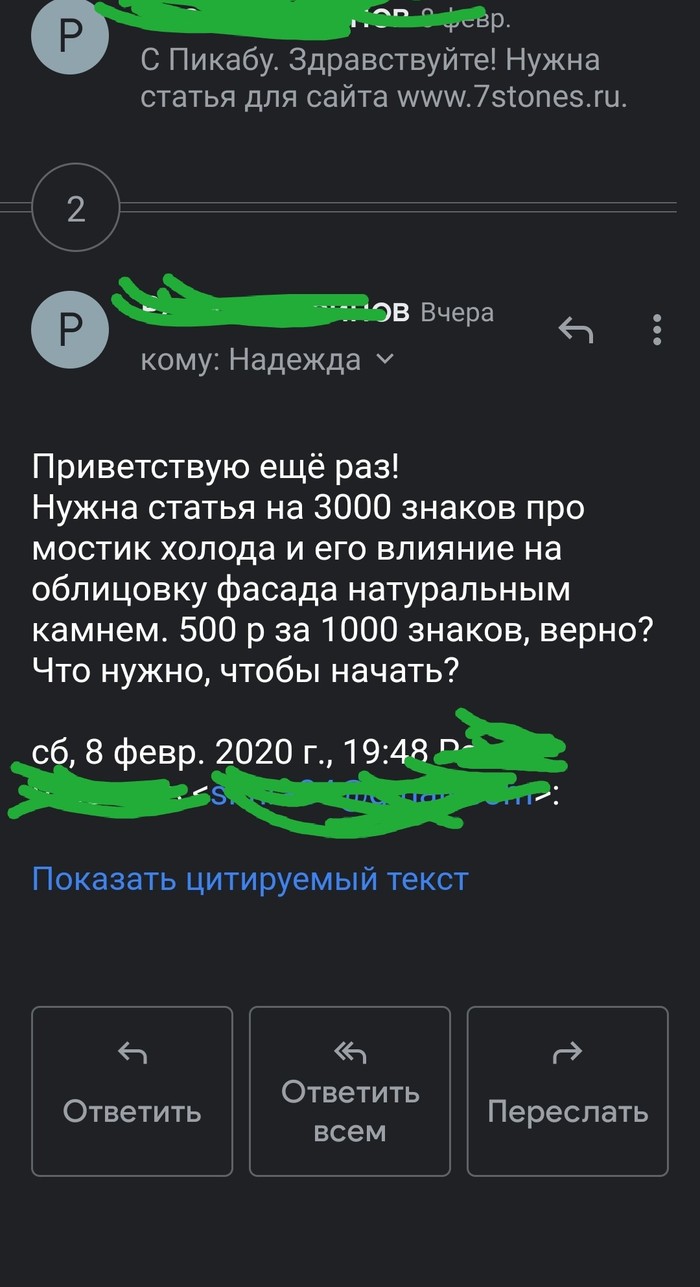Show the quoted text

[x=250, y=879]
